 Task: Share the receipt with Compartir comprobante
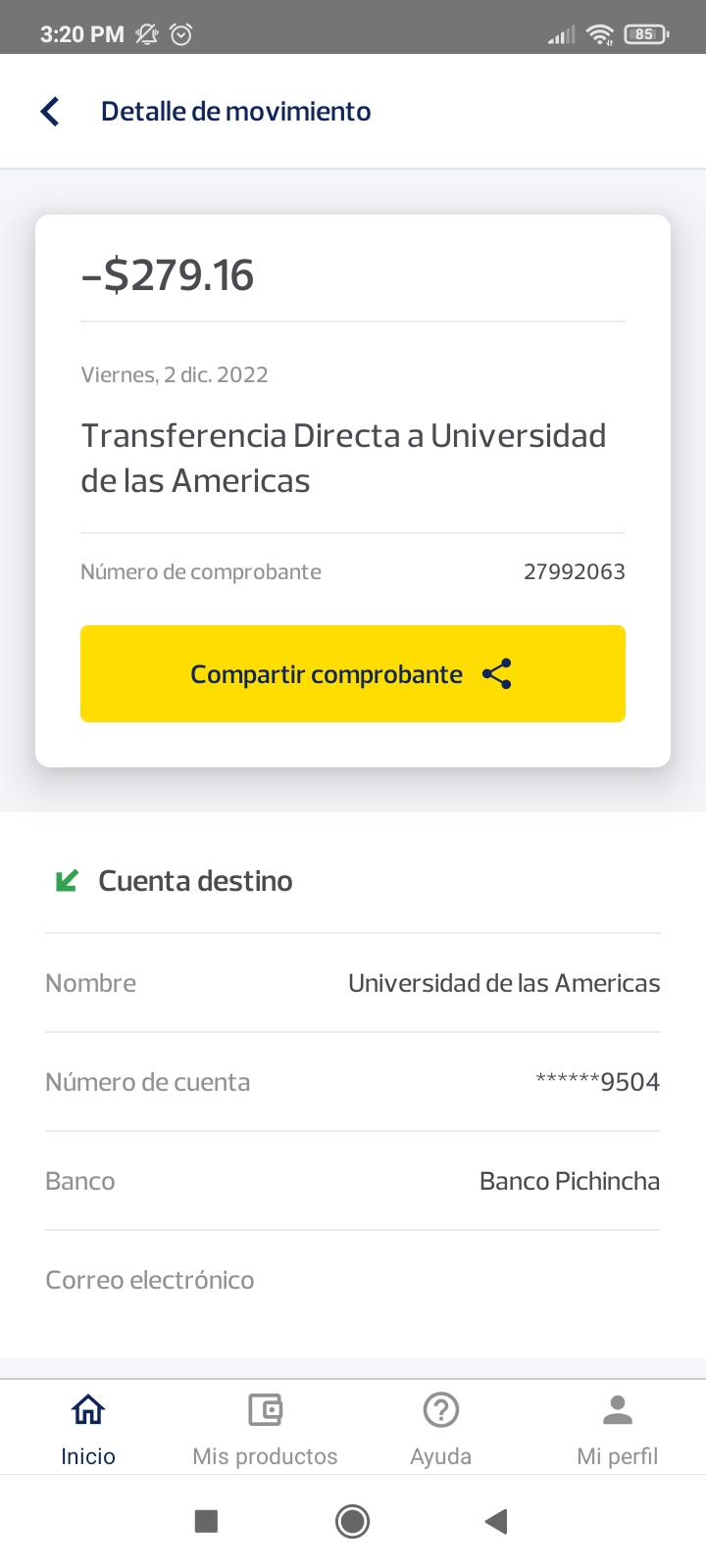353,674
